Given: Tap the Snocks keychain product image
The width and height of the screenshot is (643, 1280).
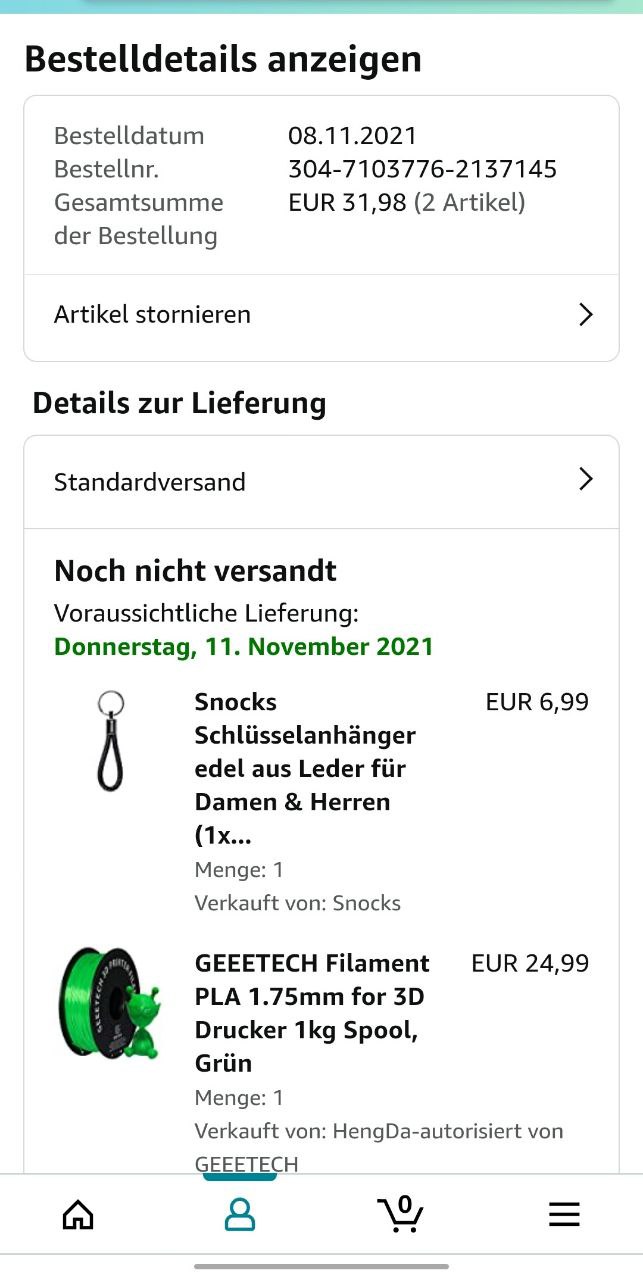Looking at the screenshot, I should (110, 741).
